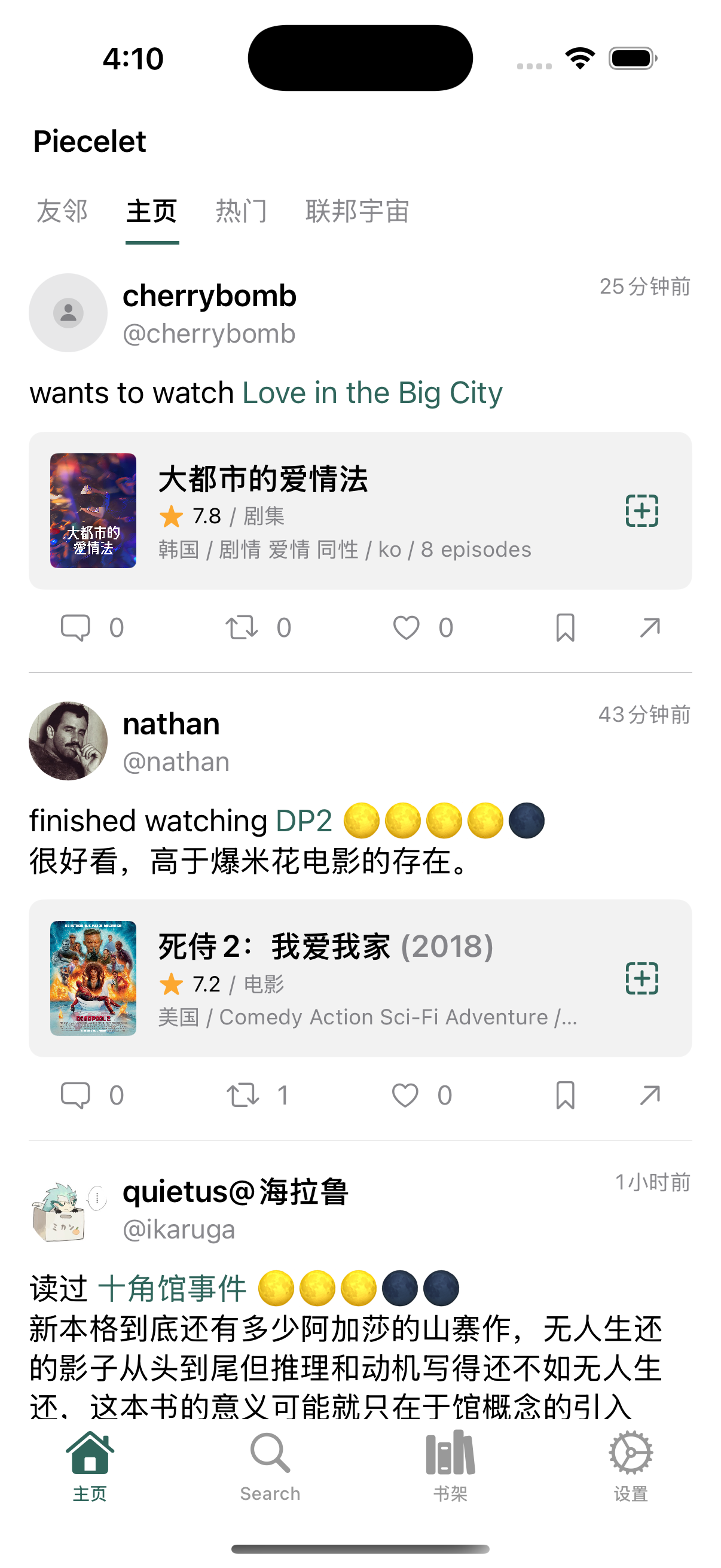Open the 设置 settings tab
This screenshot has width=721, height=1568.
(630, 1466)
